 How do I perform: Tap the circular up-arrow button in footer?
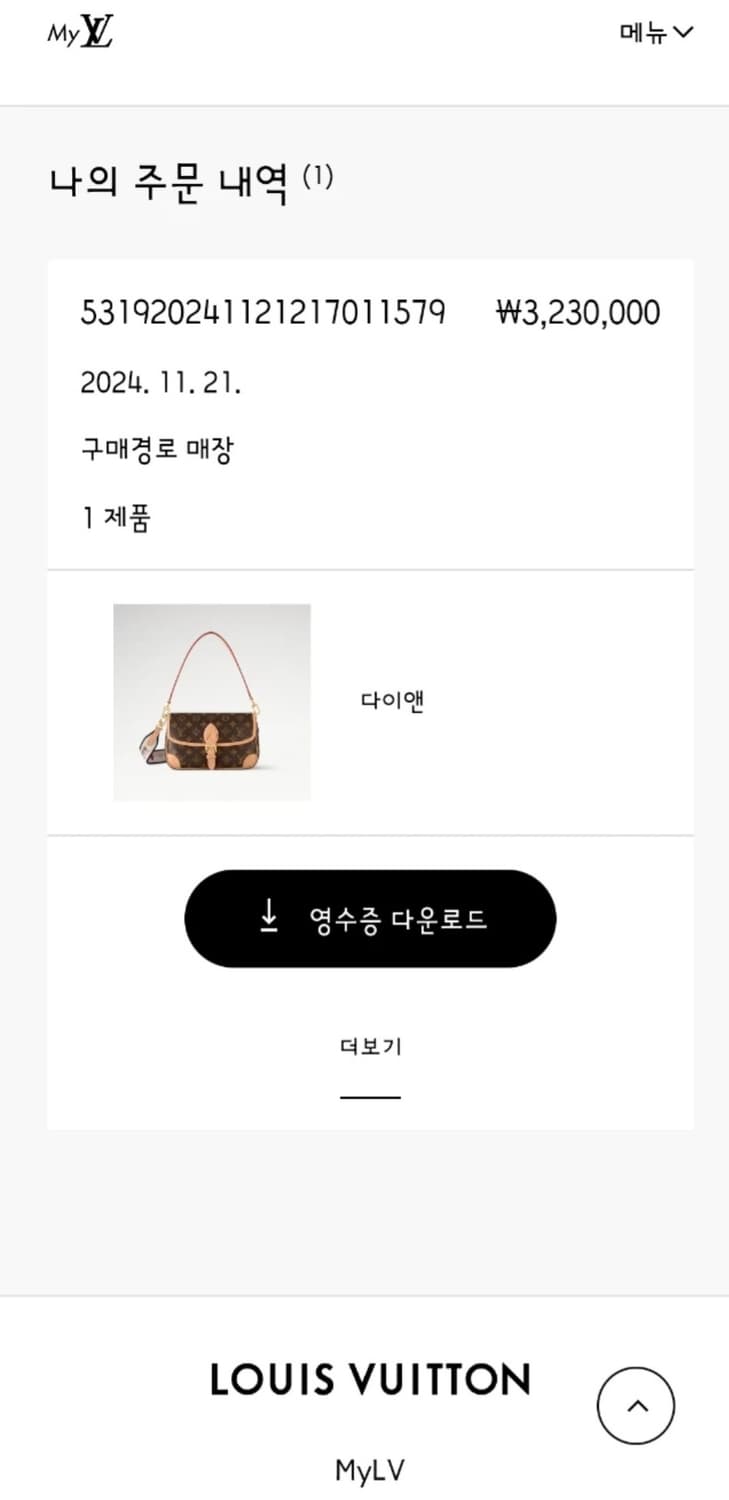(636, 1404)
